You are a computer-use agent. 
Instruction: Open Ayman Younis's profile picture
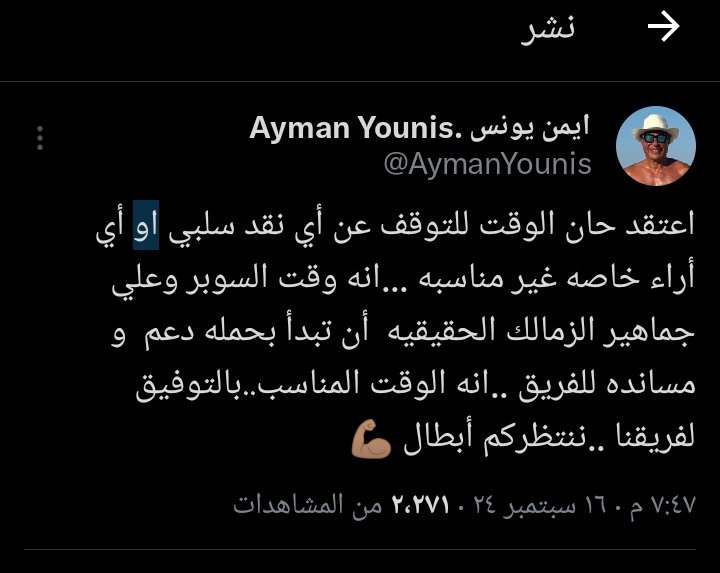(654, 147)
